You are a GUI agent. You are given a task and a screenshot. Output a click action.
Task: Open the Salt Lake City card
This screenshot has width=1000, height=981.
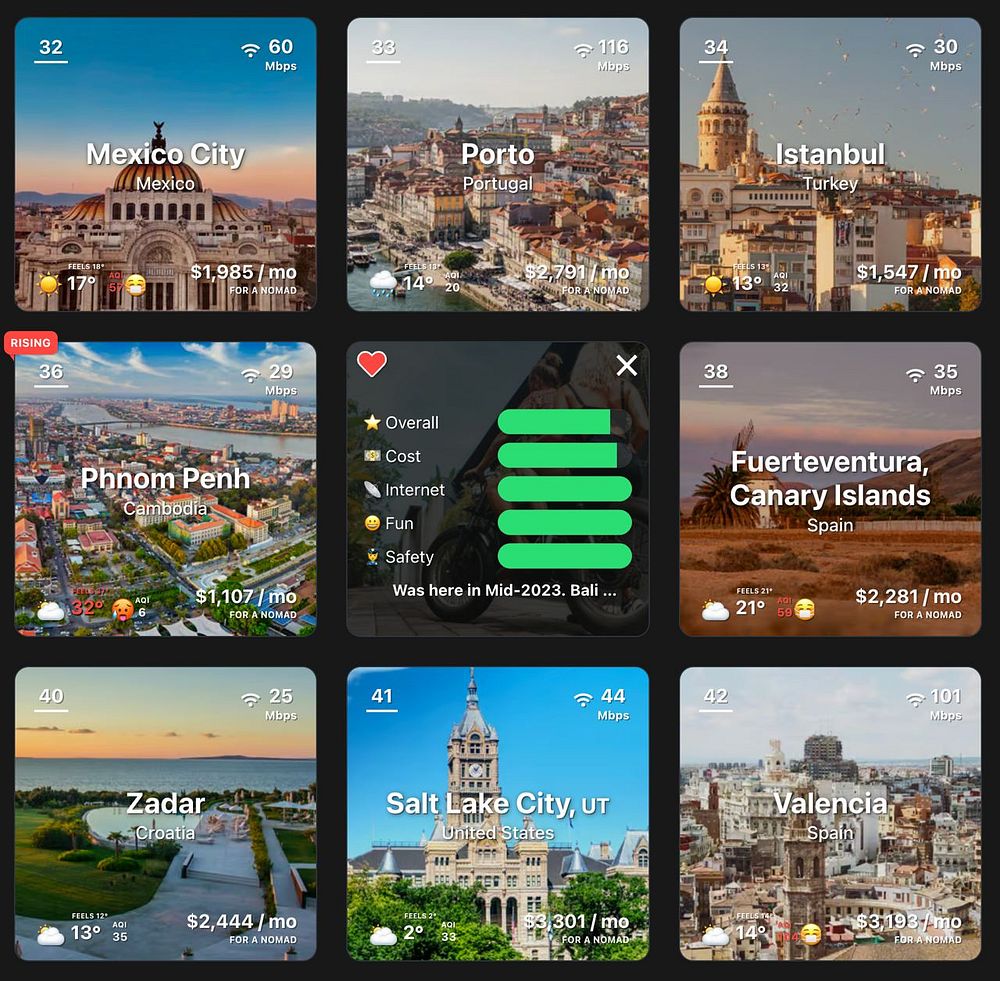coord(497,814)
